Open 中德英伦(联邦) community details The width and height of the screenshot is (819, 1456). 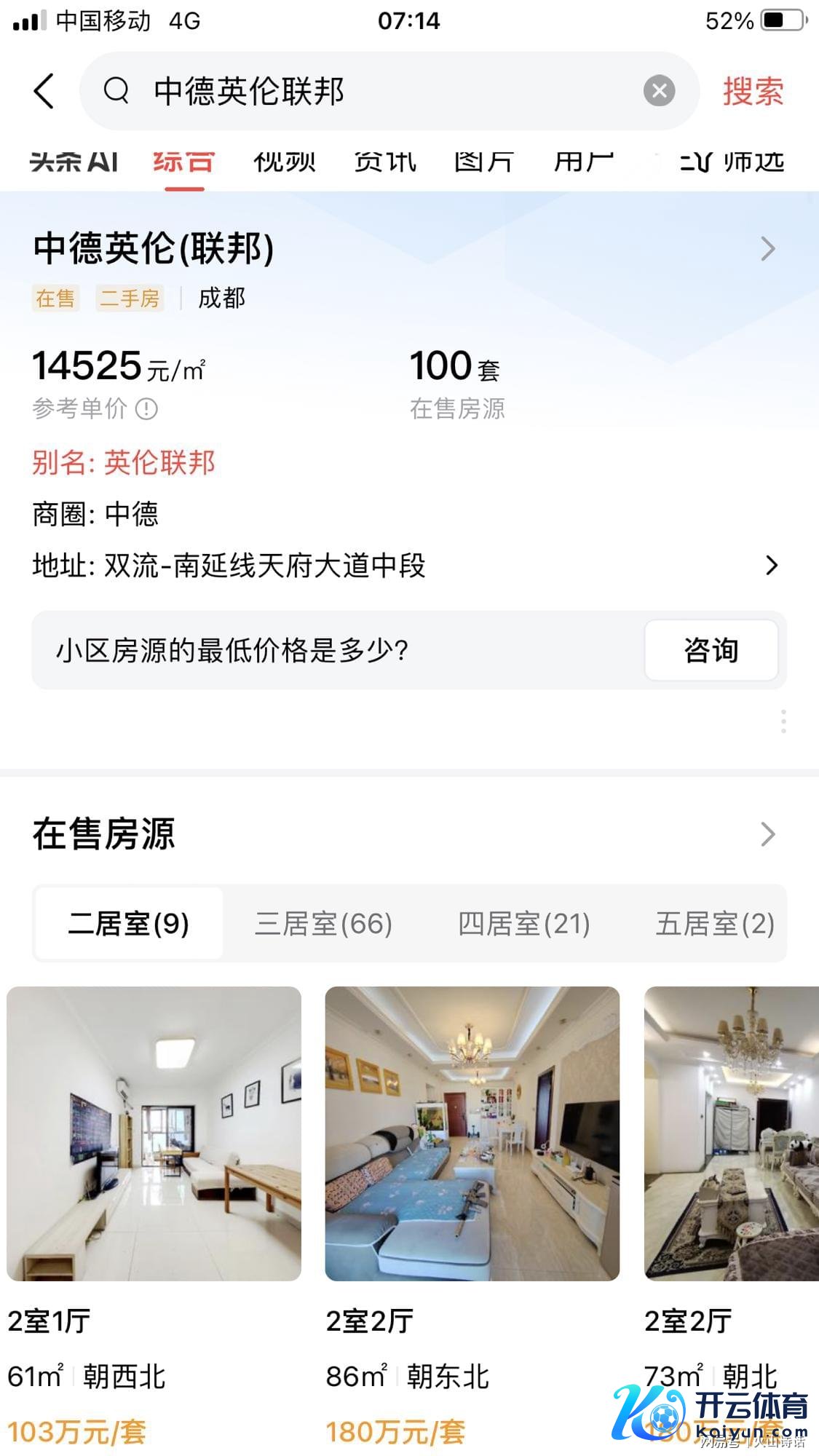coord(767,249)
